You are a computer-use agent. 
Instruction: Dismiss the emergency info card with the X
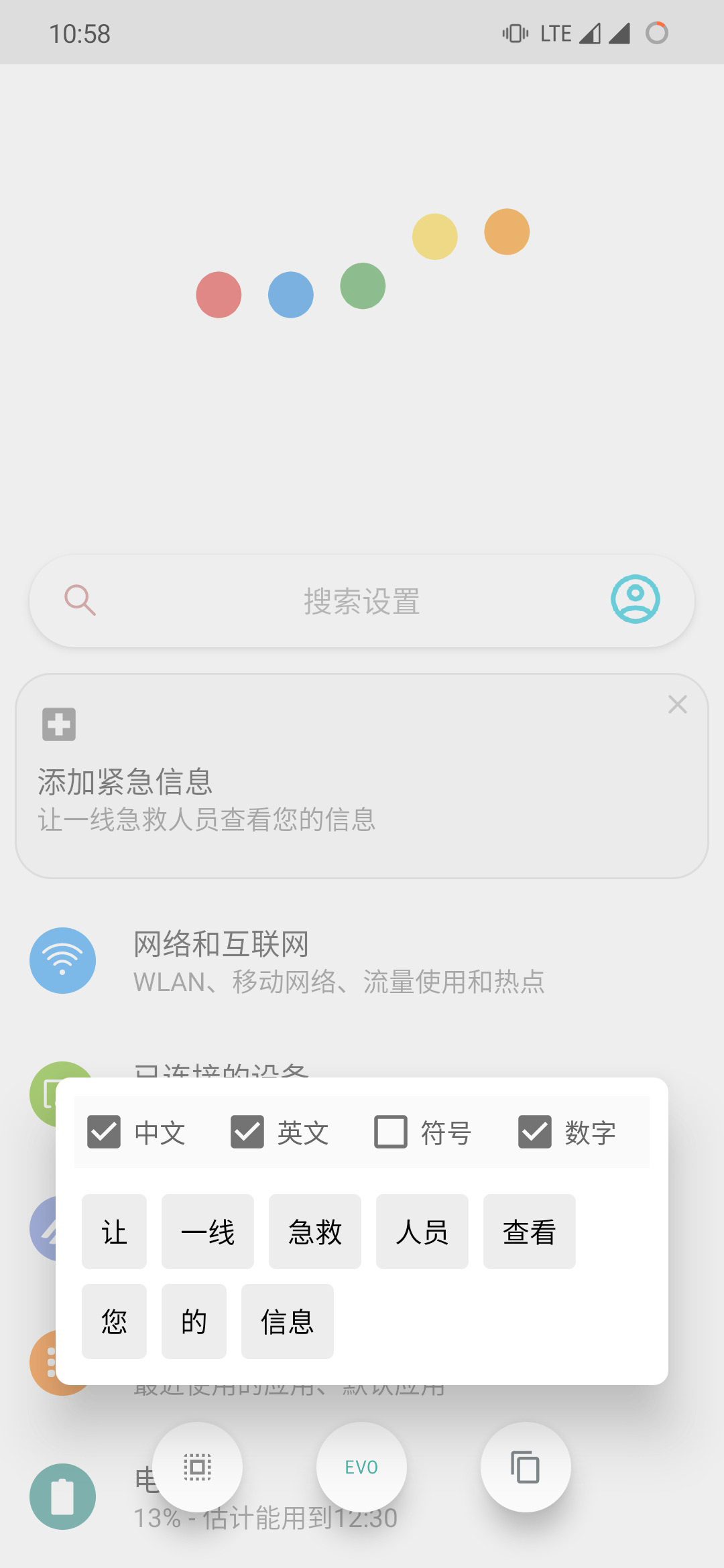pyautogui.click(x=677, y=704)
